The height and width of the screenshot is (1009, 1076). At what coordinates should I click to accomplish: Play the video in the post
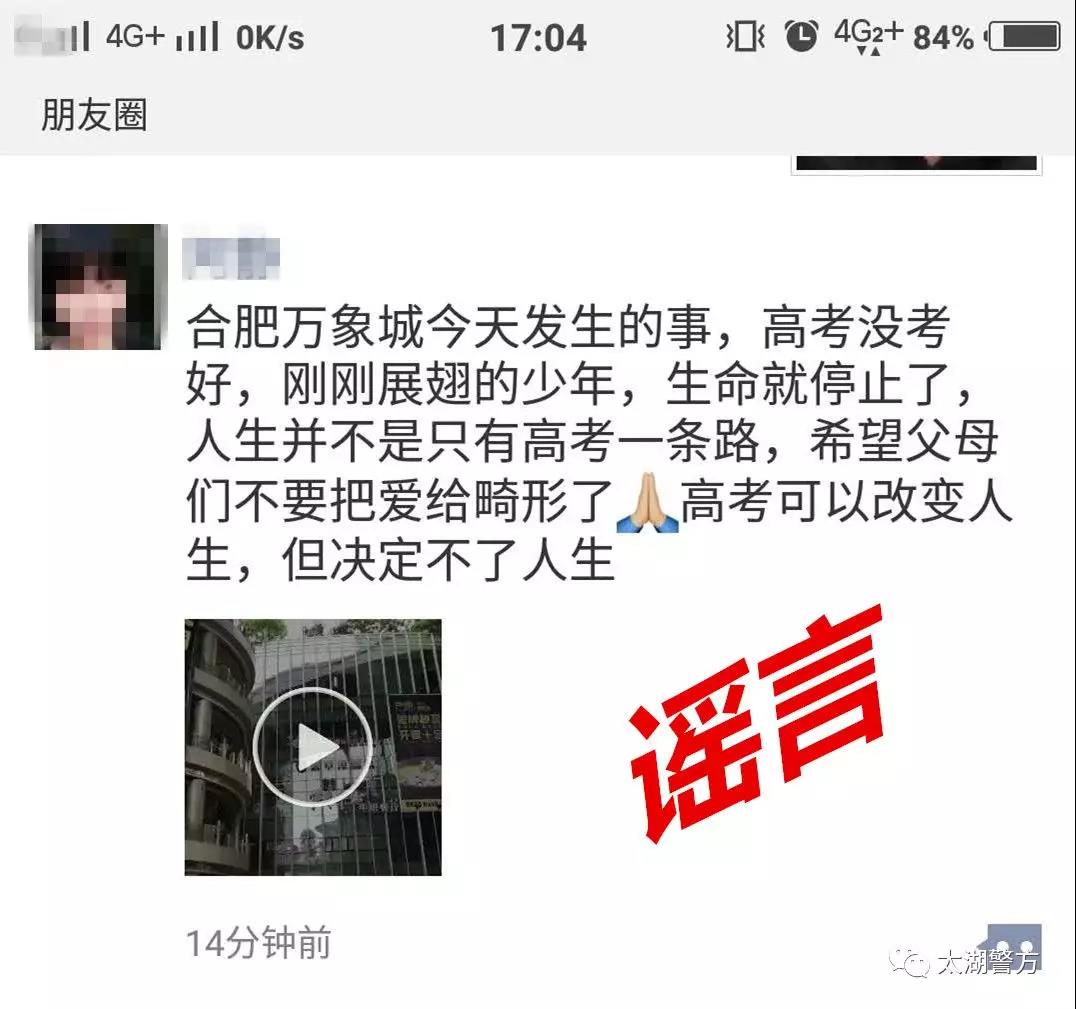click(313, 746)
